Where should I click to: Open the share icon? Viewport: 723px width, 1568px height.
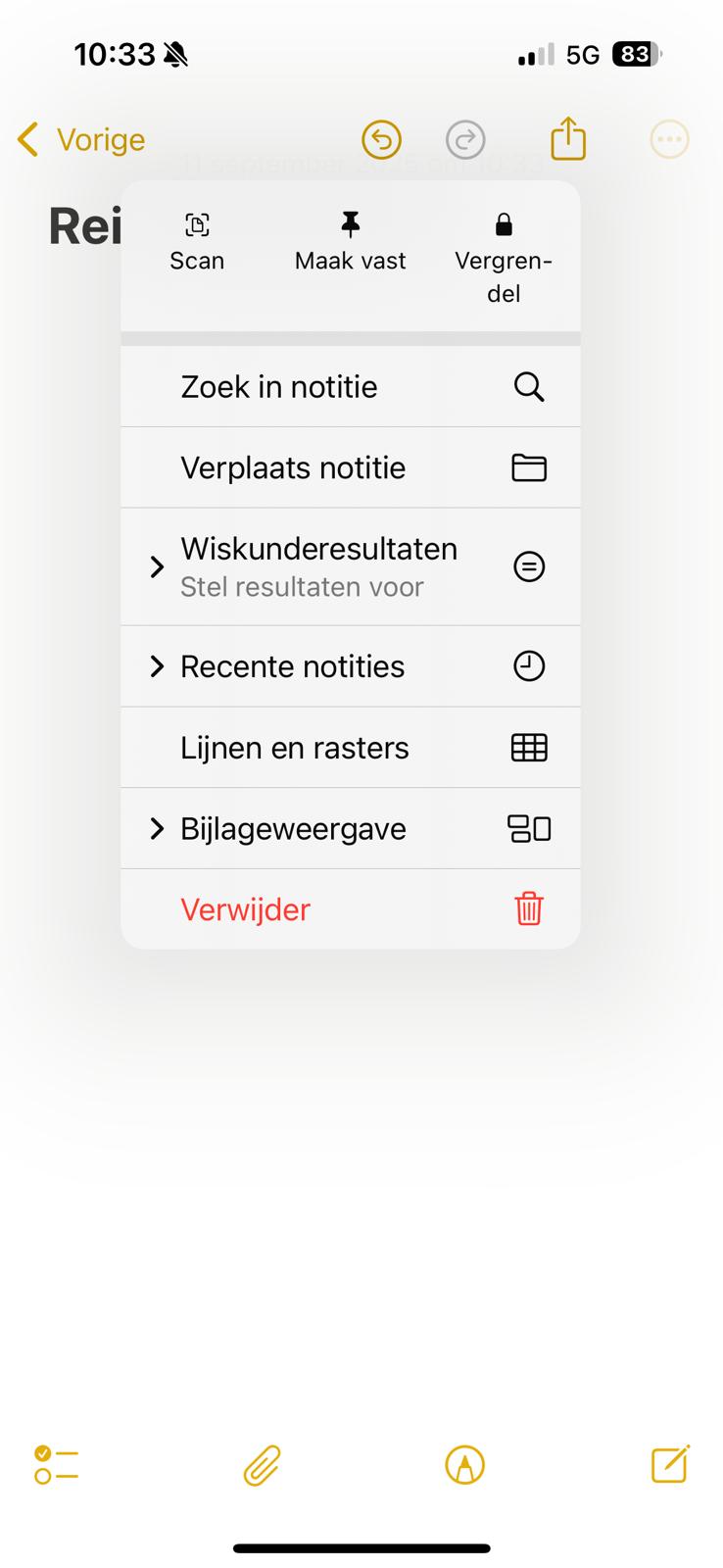coord(568,137)
